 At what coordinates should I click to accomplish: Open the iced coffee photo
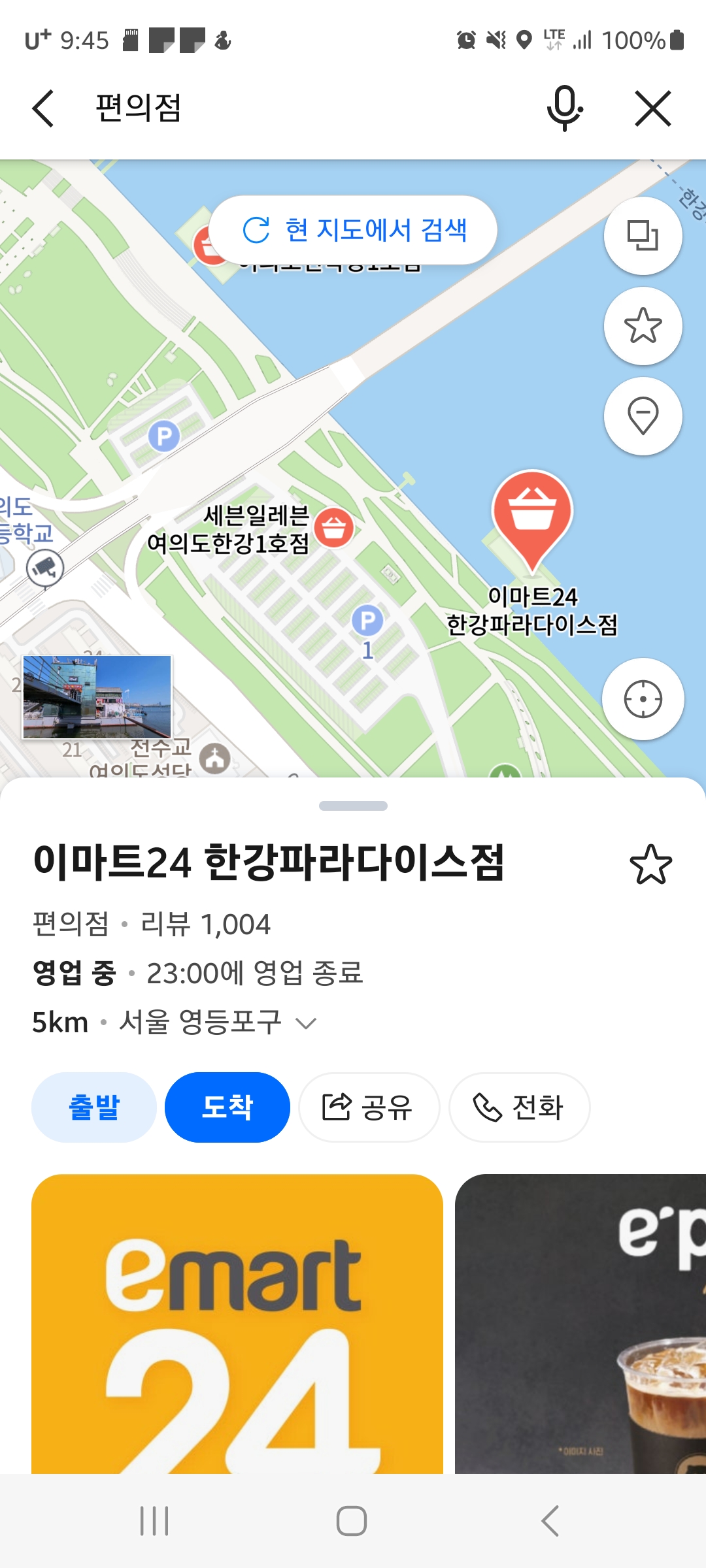pyautogui.click(x=580, y=1323)
